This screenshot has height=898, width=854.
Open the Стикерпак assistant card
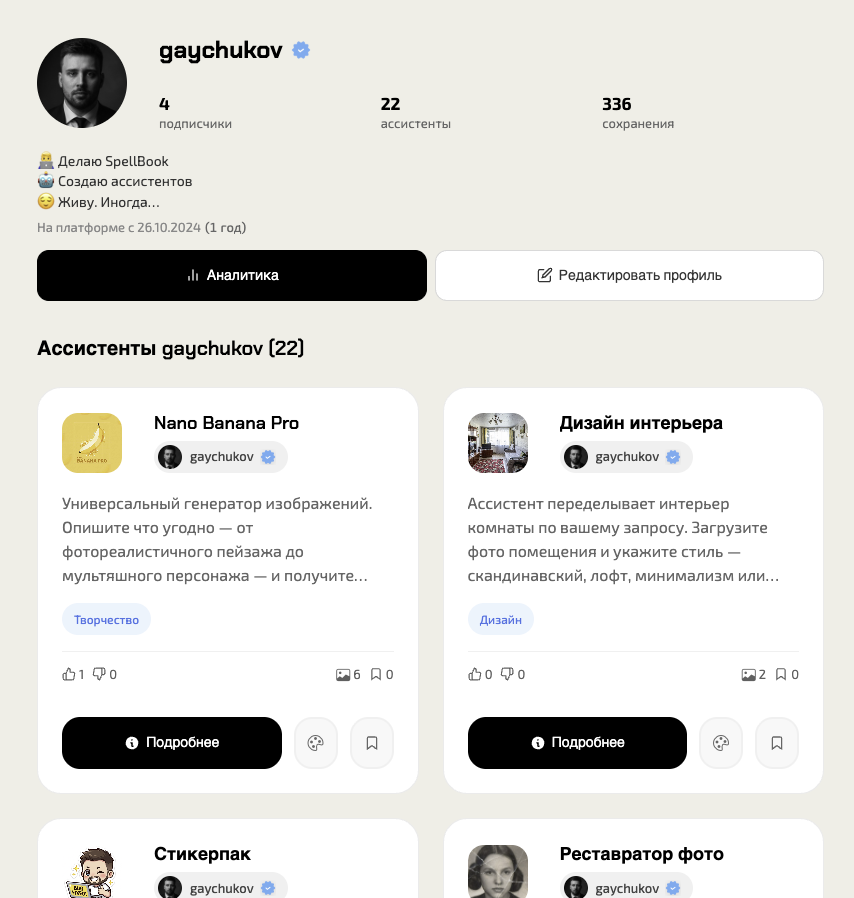(202, 854)
